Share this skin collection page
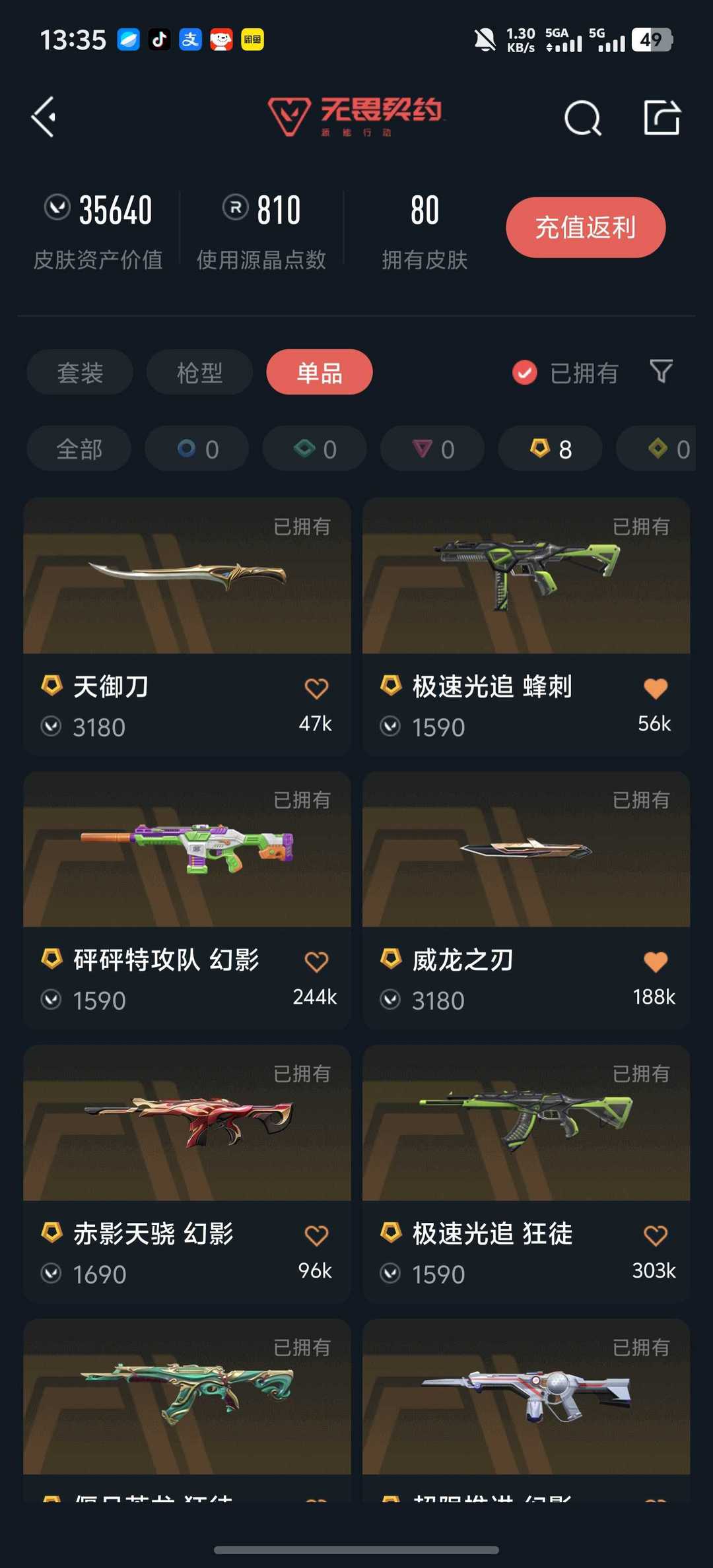Screen dimensions: 713x1568 click(x=662, y=117)
